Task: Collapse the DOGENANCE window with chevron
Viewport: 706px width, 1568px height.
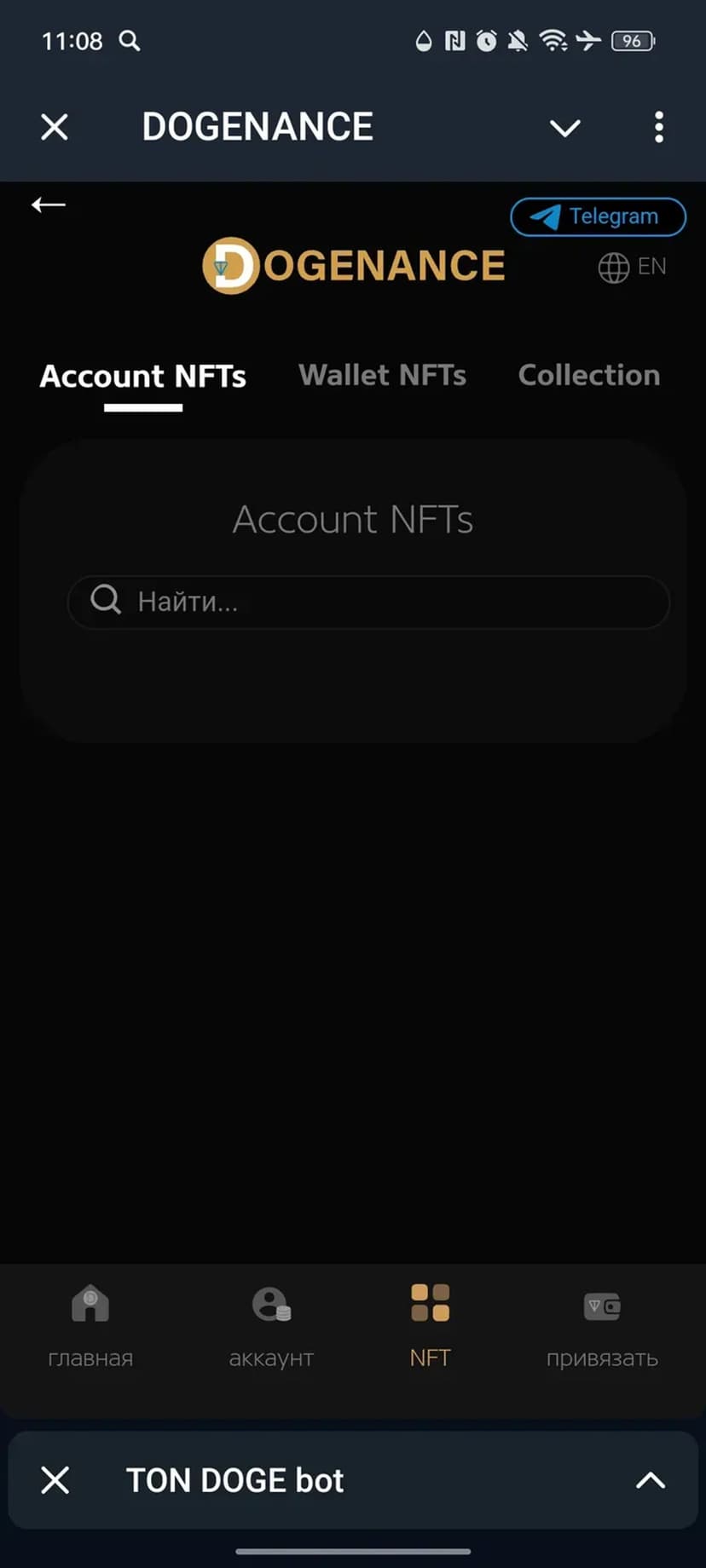Action: [x=564, y=128]
